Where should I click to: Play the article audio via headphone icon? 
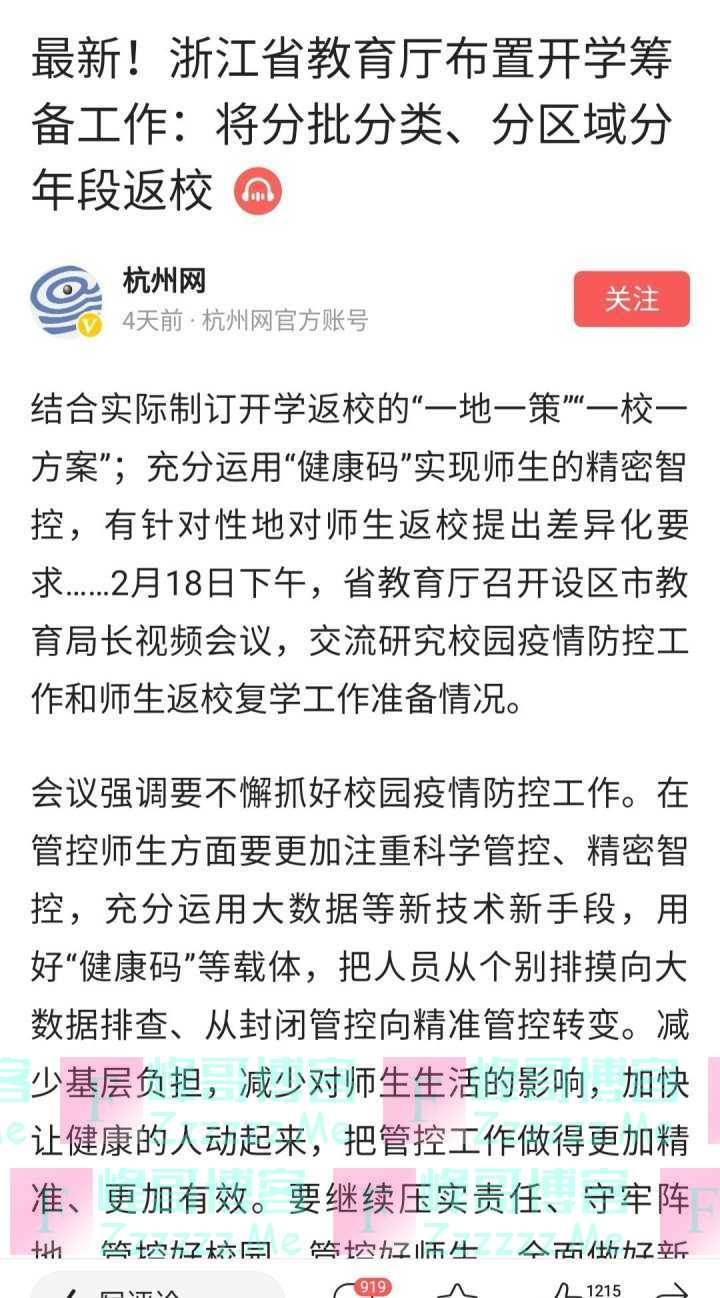pos(258,192)
